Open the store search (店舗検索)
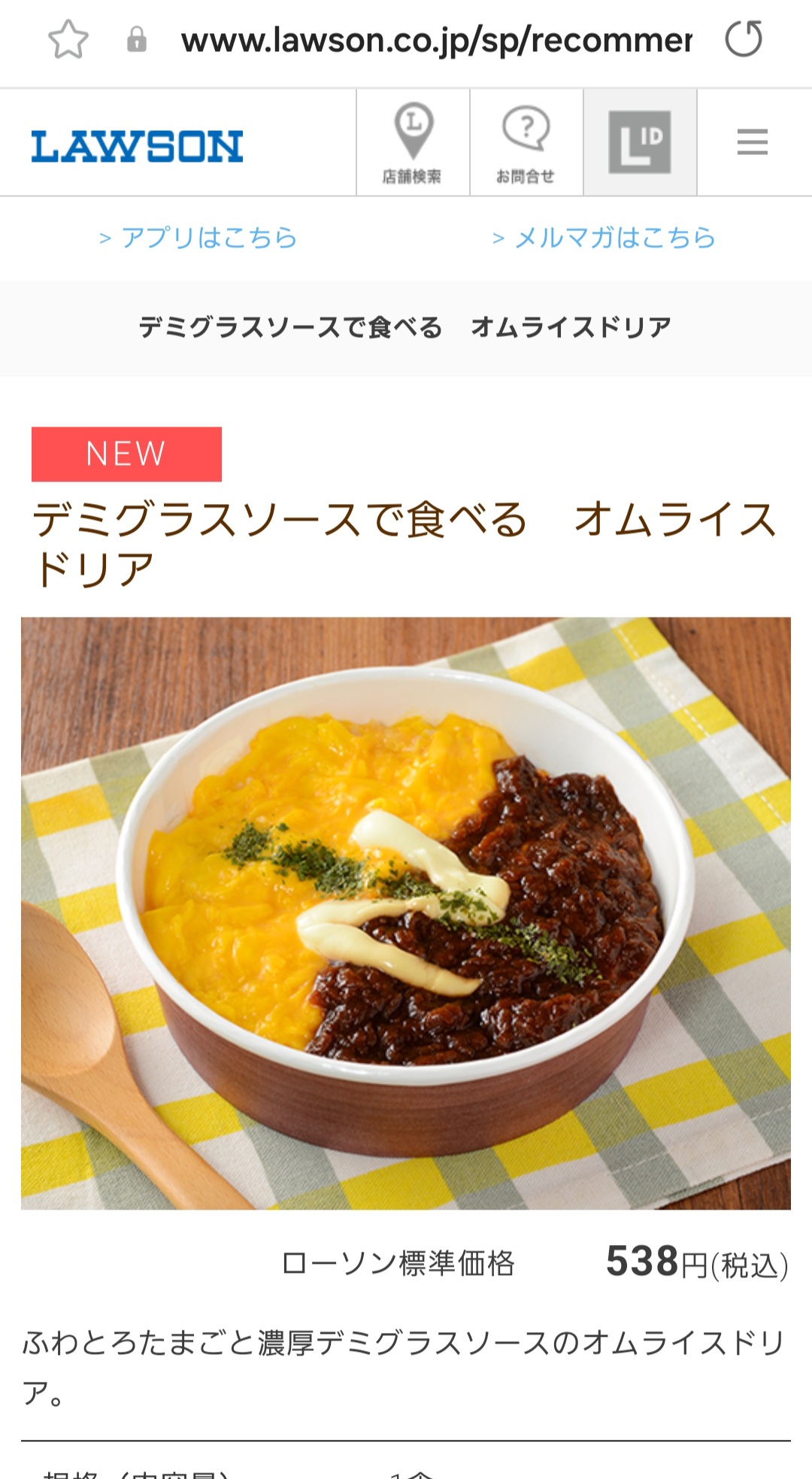812x1479 pixels. coord(413,143)
